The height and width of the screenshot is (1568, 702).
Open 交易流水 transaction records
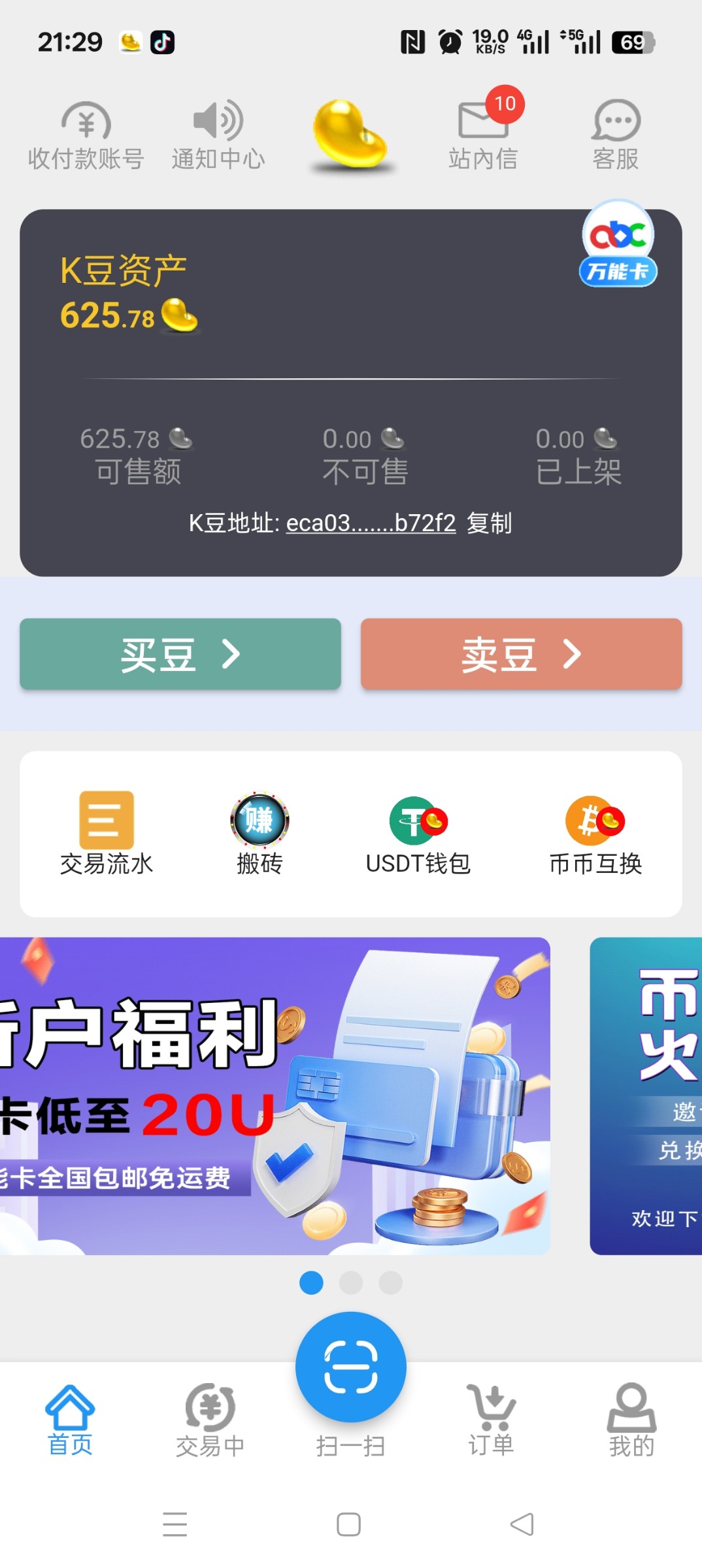(x=107, y=834)
